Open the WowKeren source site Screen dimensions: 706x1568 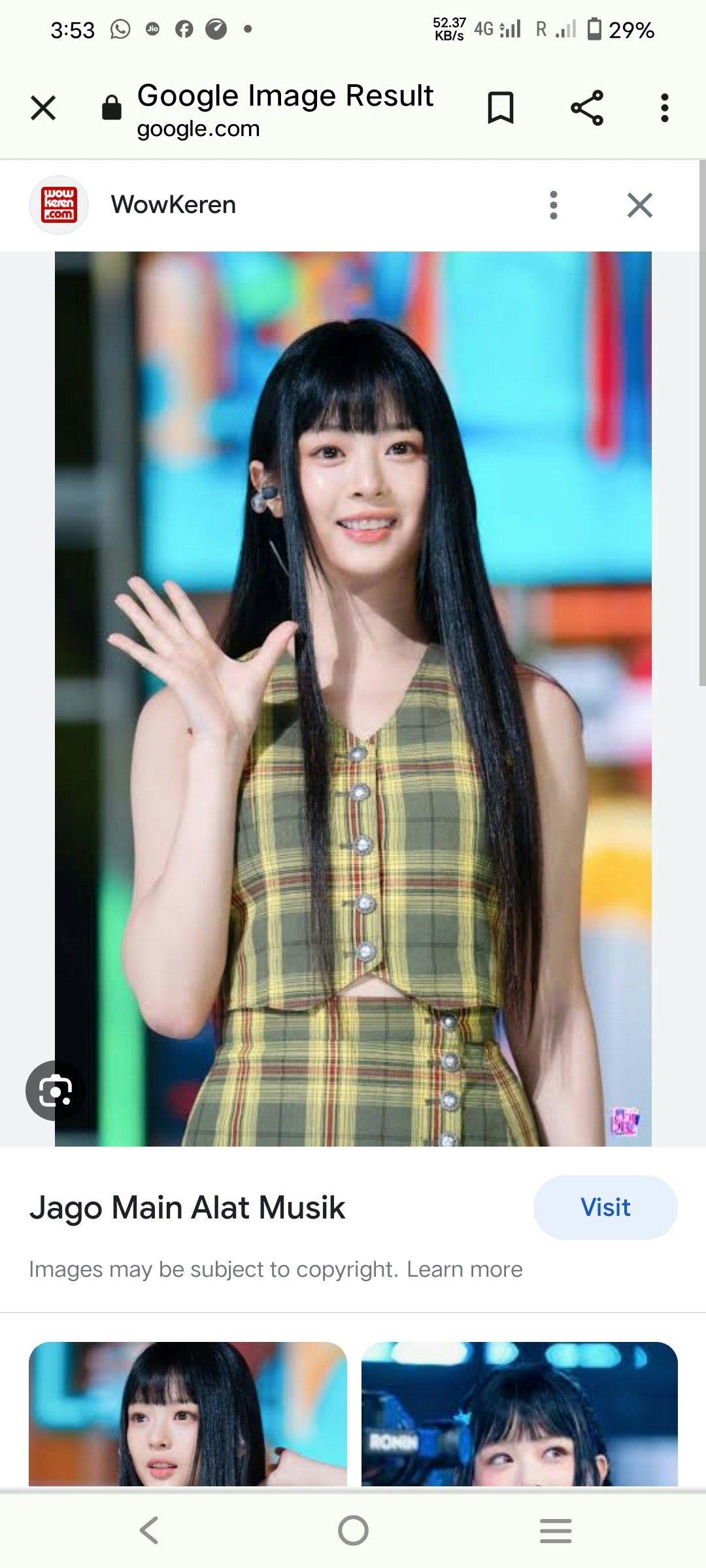(x=173, y=205)
